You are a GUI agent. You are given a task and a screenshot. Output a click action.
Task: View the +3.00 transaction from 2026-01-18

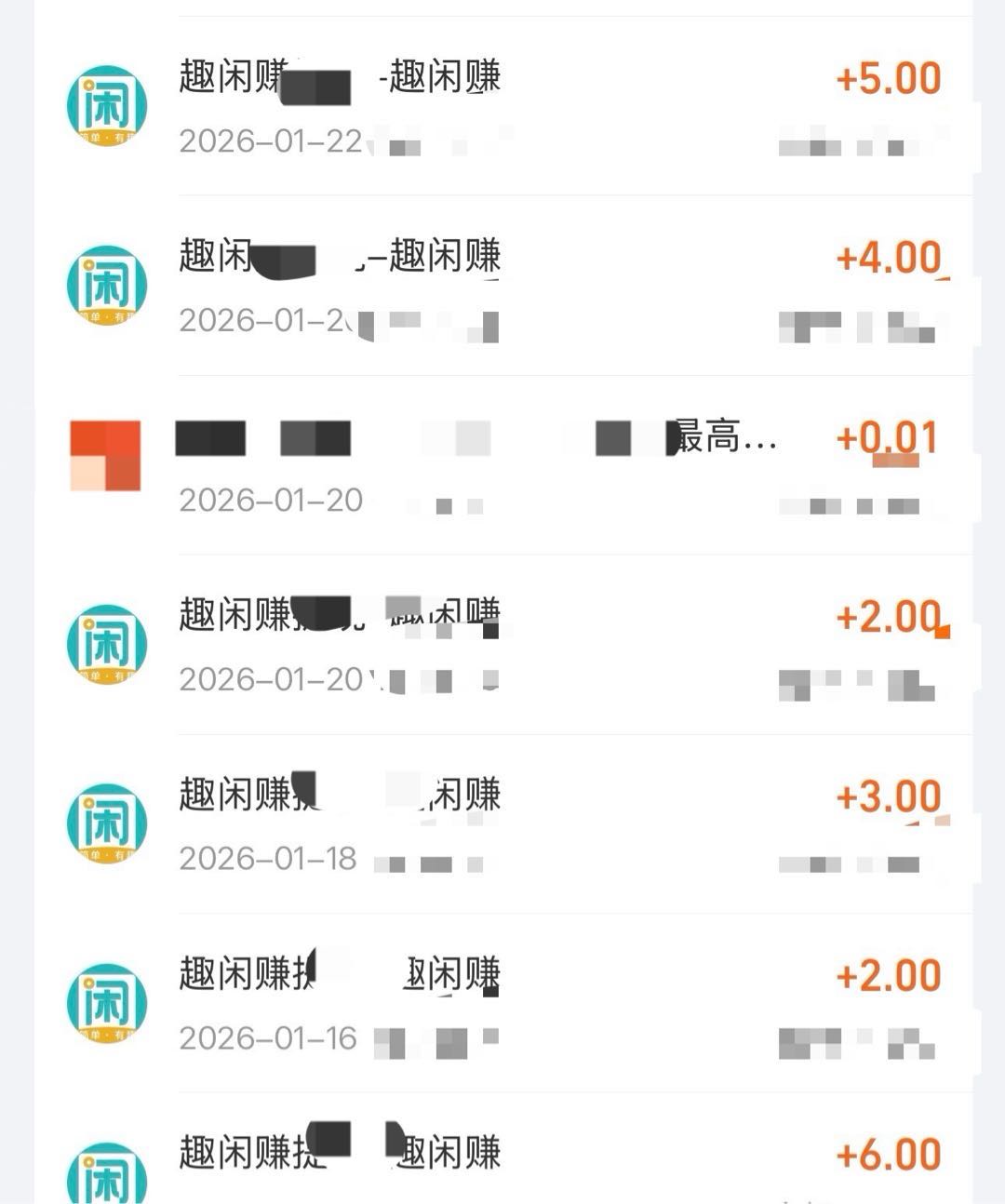pos(558,824)
